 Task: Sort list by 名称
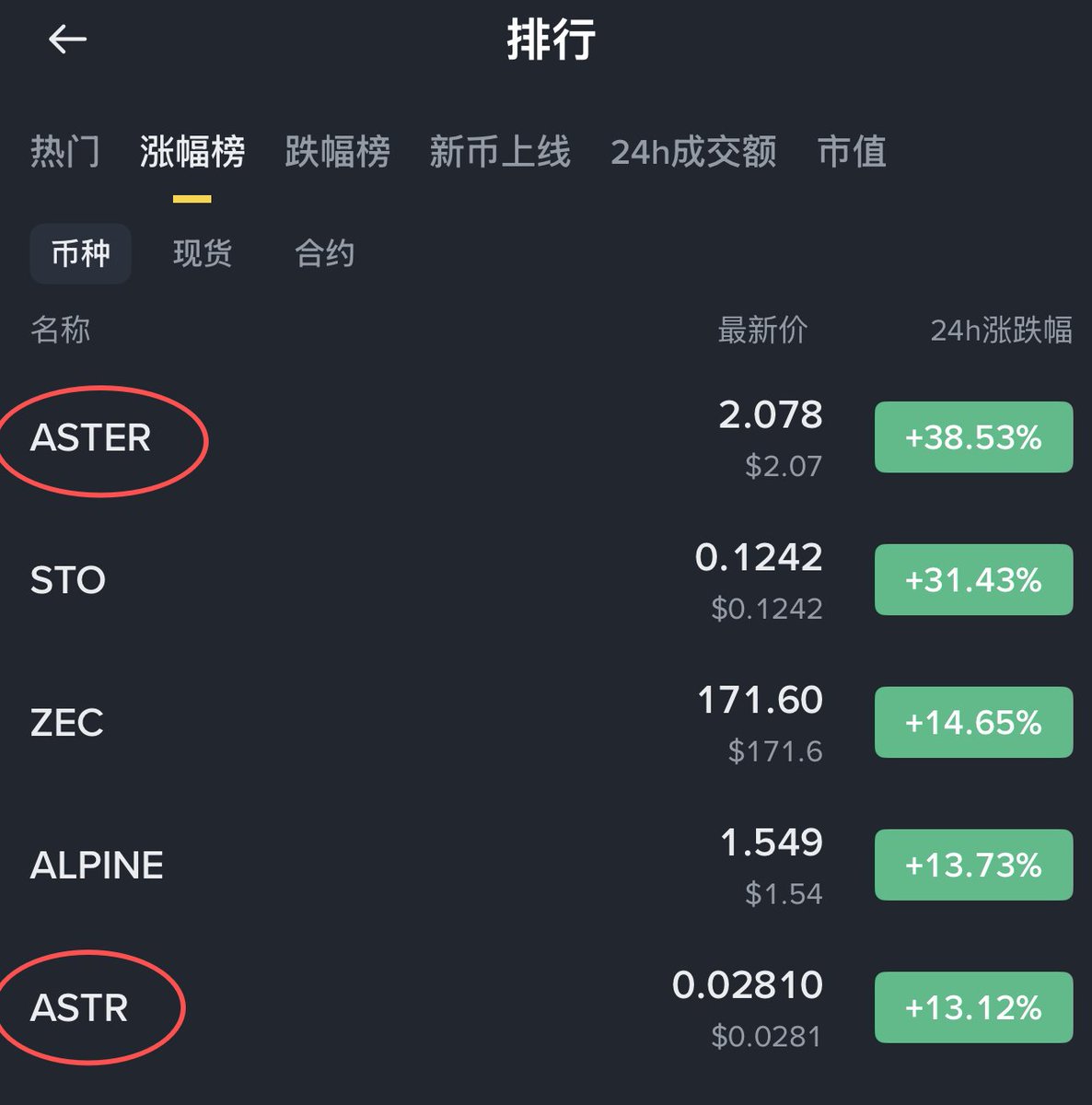pyautogui.click(x=61, y=330)
